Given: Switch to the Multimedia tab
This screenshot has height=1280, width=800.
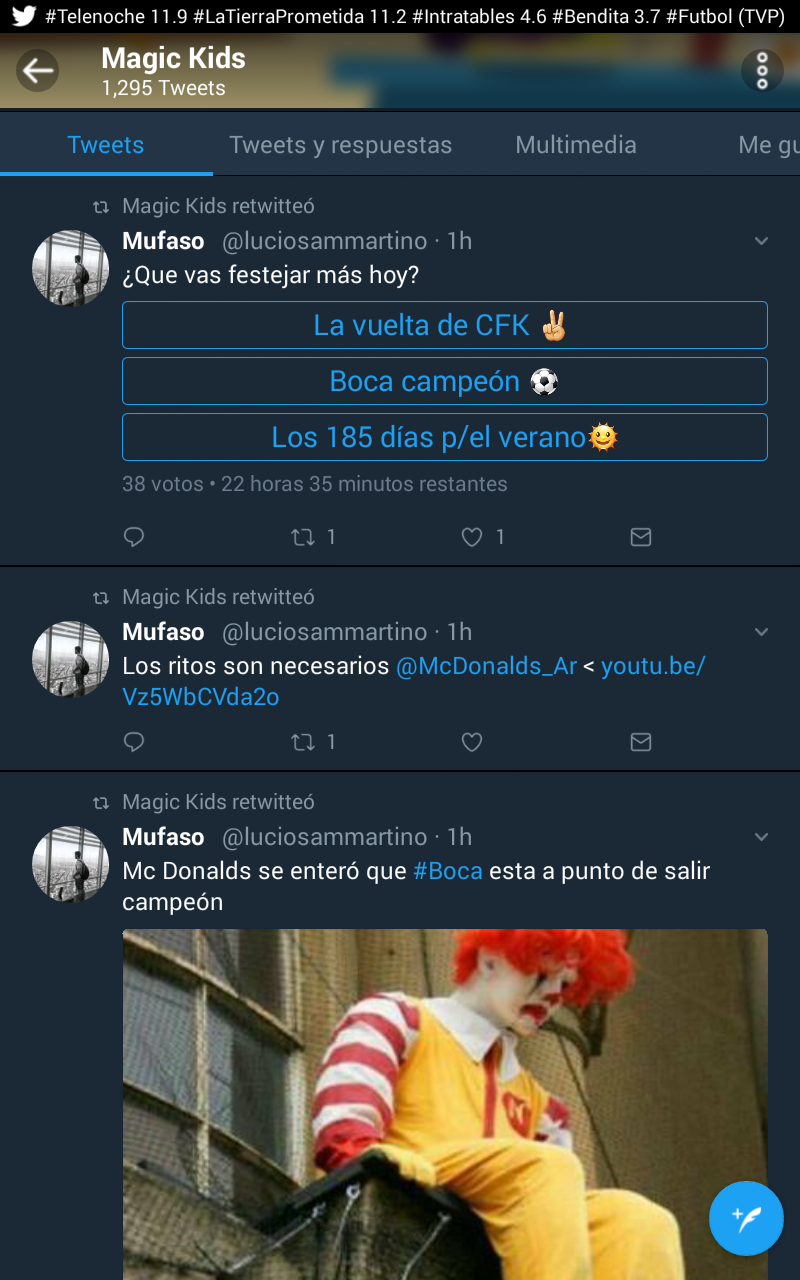Looking at the screenshot, I should click(575, 145).
